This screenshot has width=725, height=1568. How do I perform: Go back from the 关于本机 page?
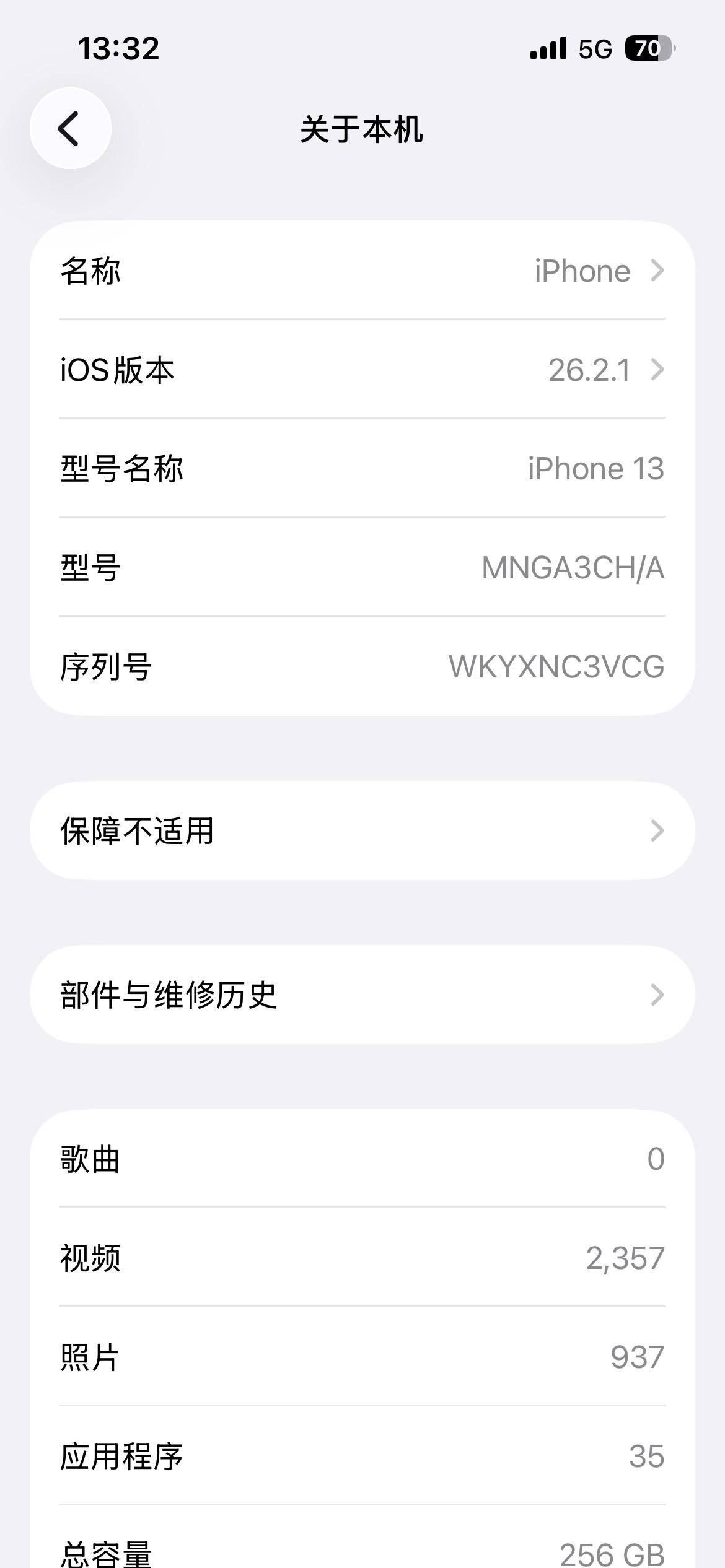(x=71, y=128)
